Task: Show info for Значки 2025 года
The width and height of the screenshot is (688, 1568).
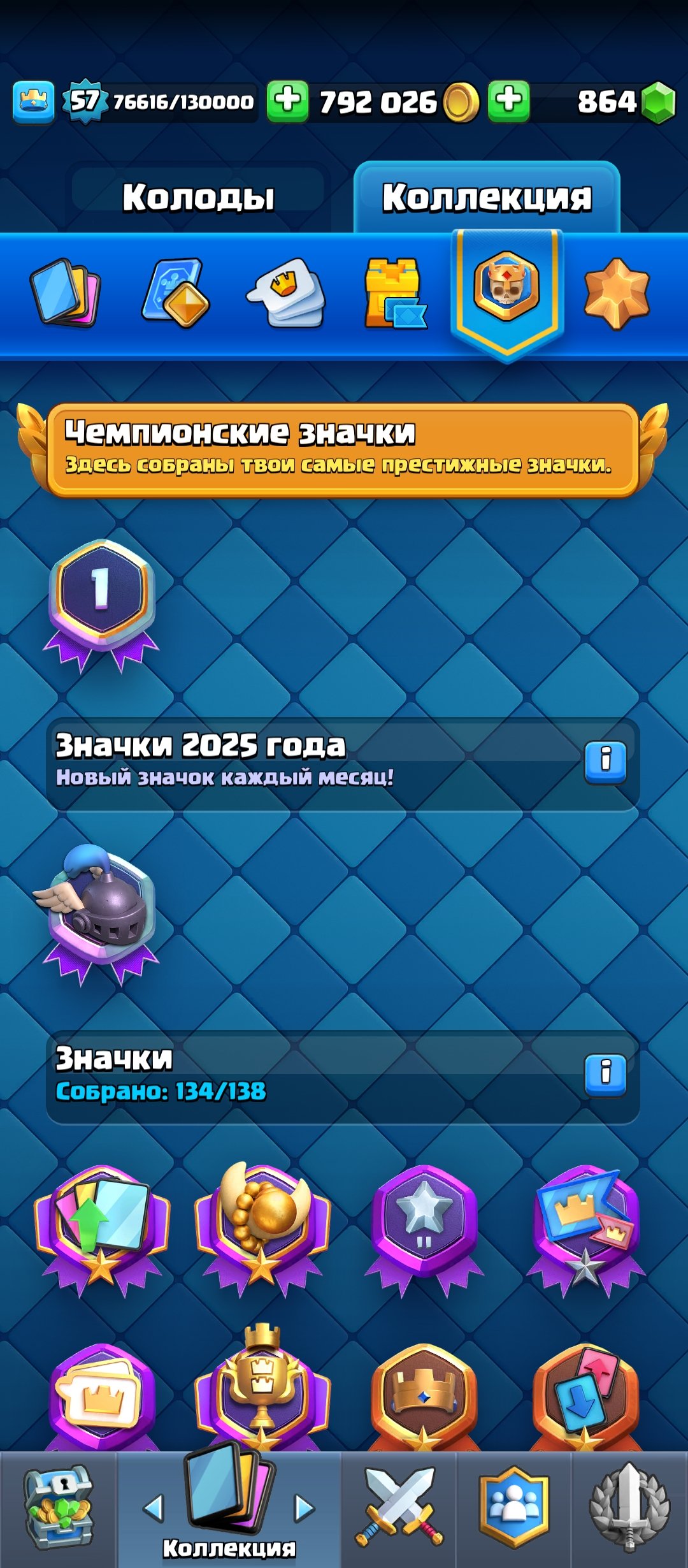Action: pyautogui.click(x=605, y=761)
